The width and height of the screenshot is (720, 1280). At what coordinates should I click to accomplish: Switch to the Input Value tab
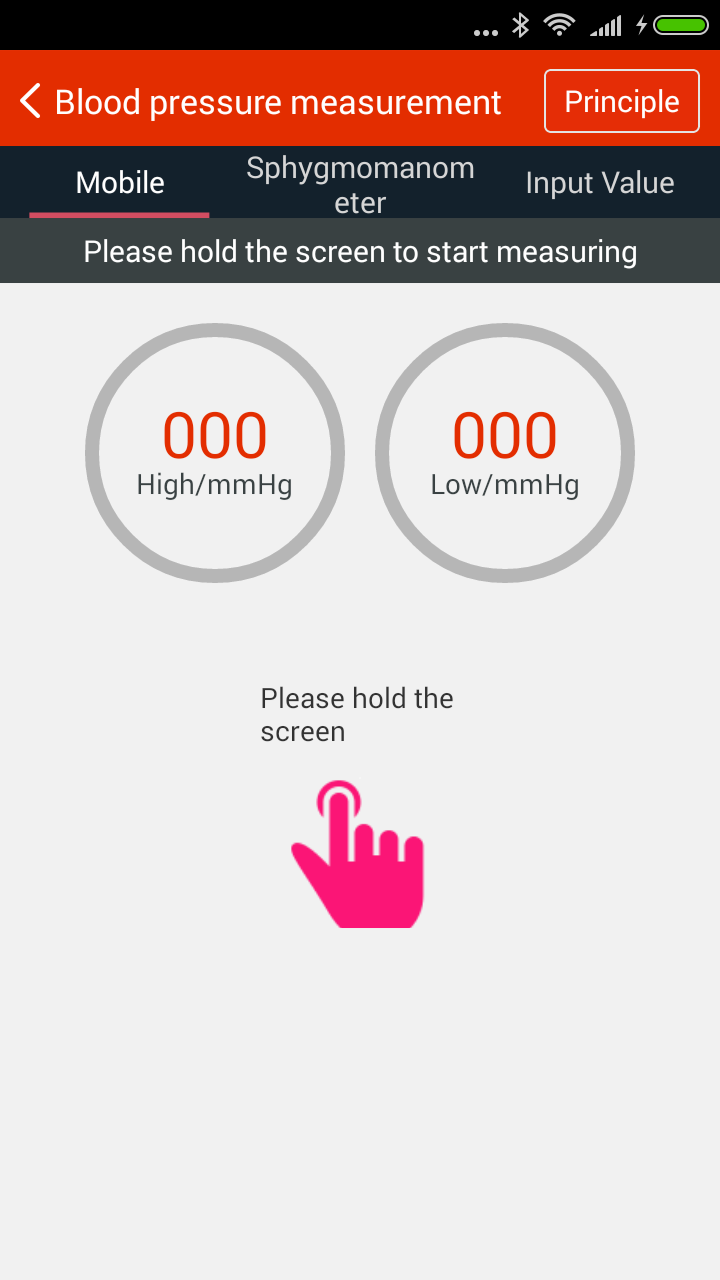(599, 183)
